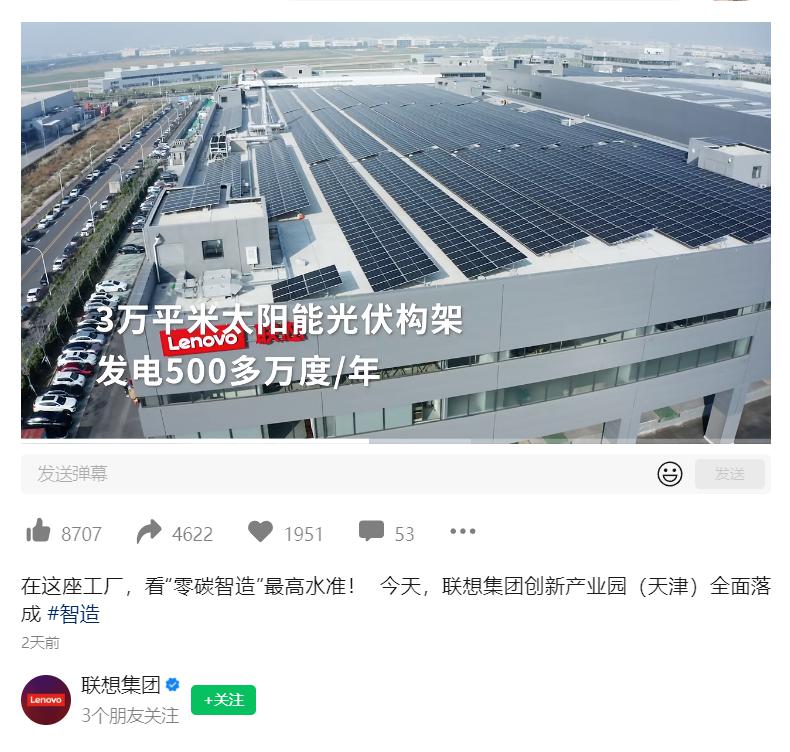Open the #智造 hashtag link
This screenshot has width=790, height=752.
click(74, 614)
